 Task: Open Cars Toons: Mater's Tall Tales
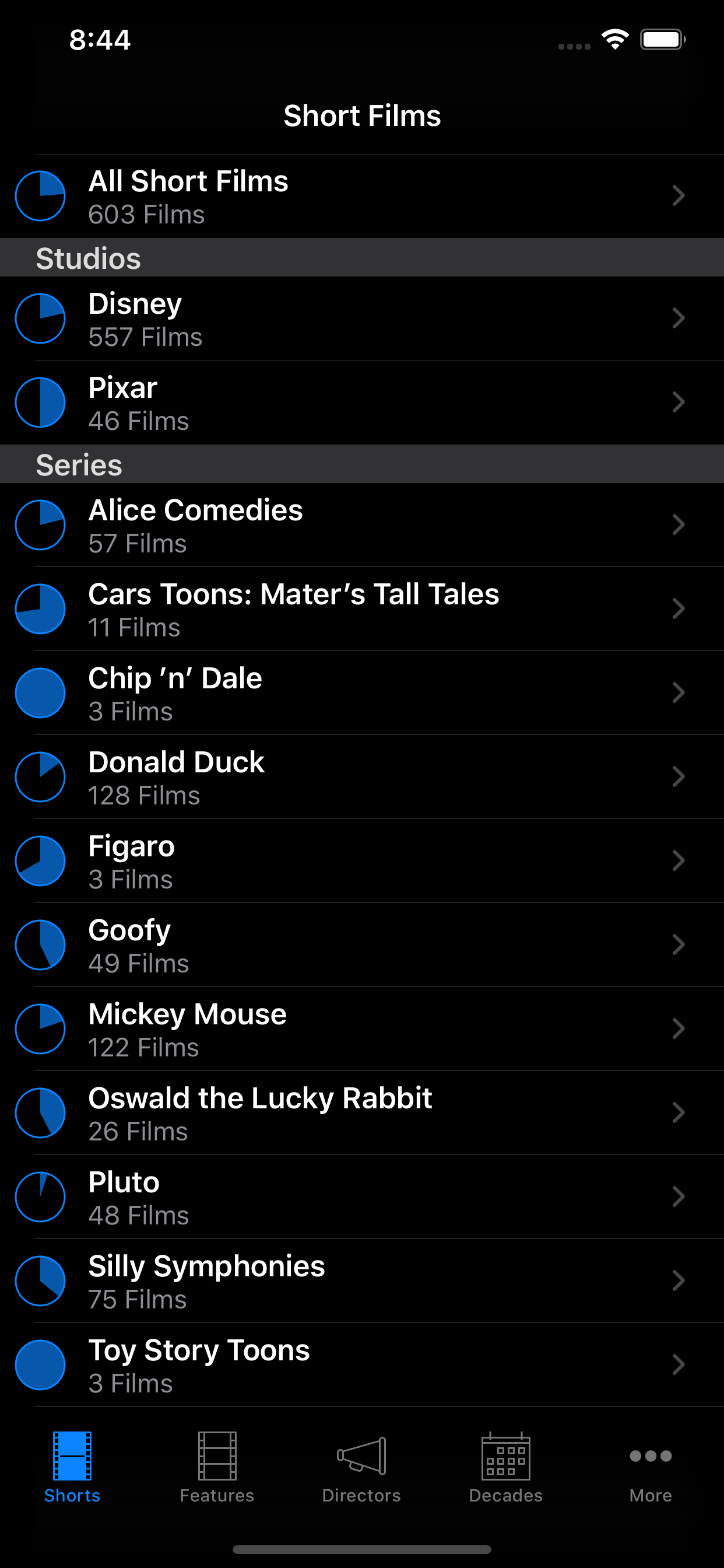click(362, 610)
